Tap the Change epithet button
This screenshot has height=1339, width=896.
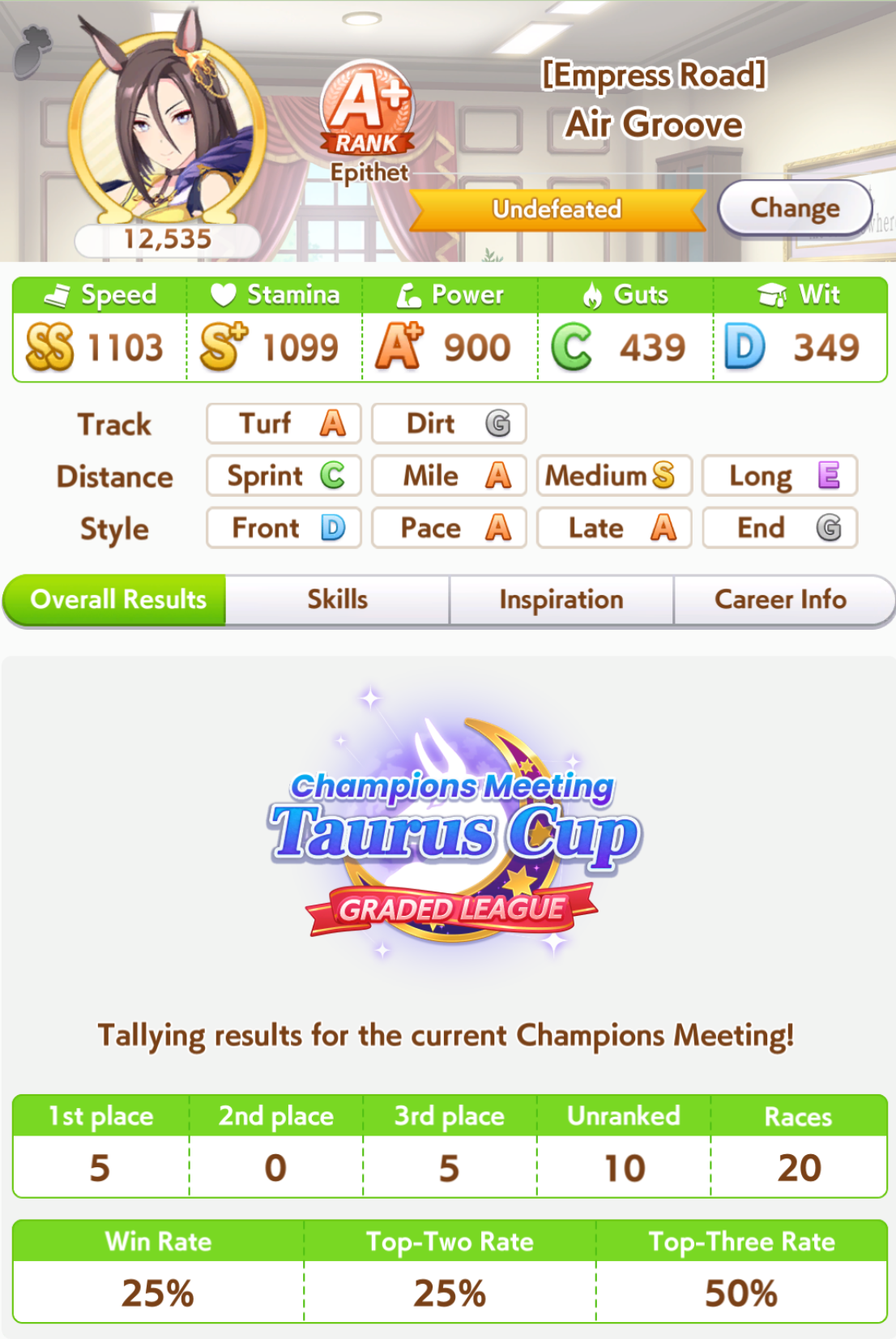[x=794, y=208]
